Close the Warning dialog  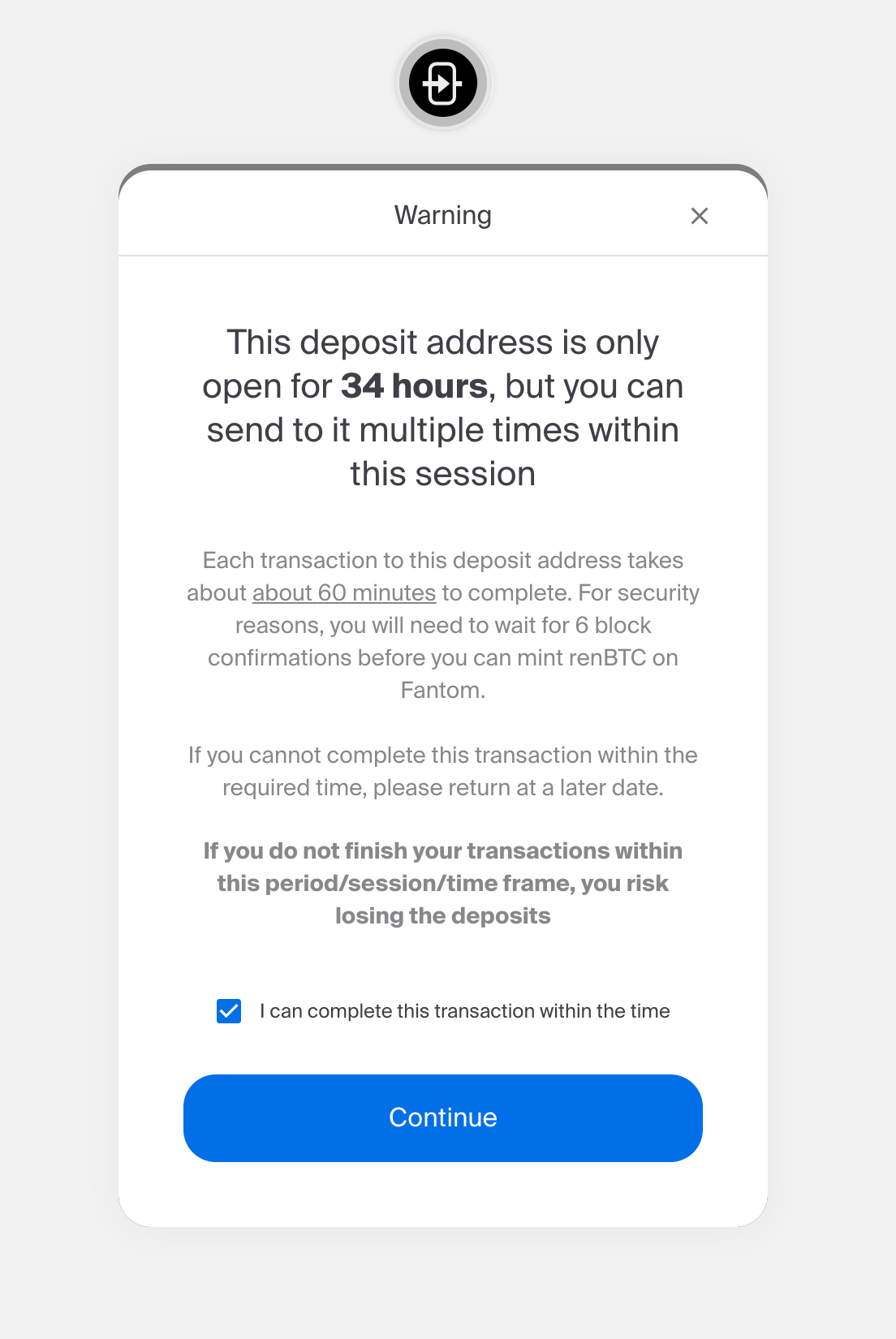point(699,216)
